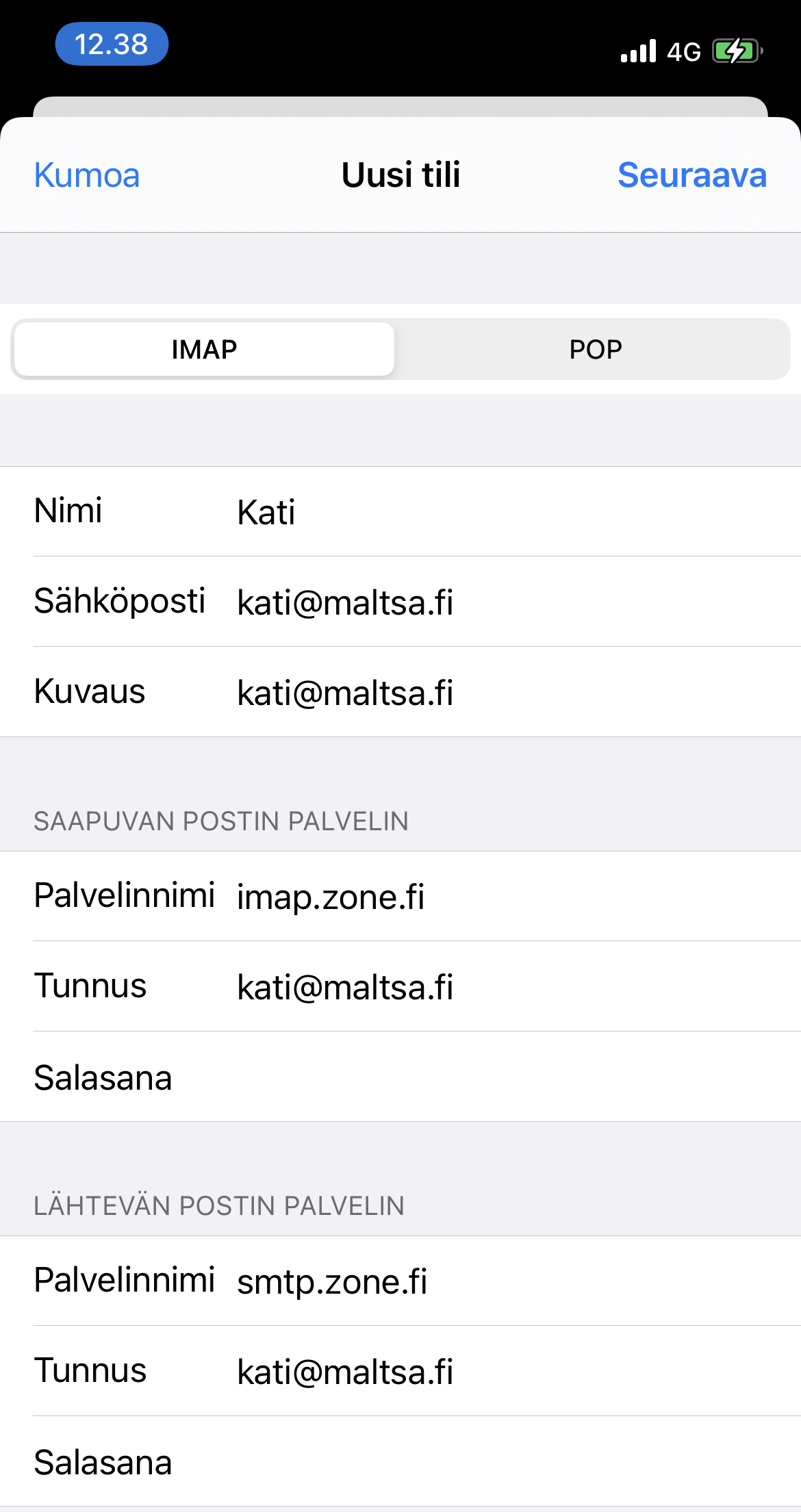Tap Seuraava to continue

coord(691,175)
